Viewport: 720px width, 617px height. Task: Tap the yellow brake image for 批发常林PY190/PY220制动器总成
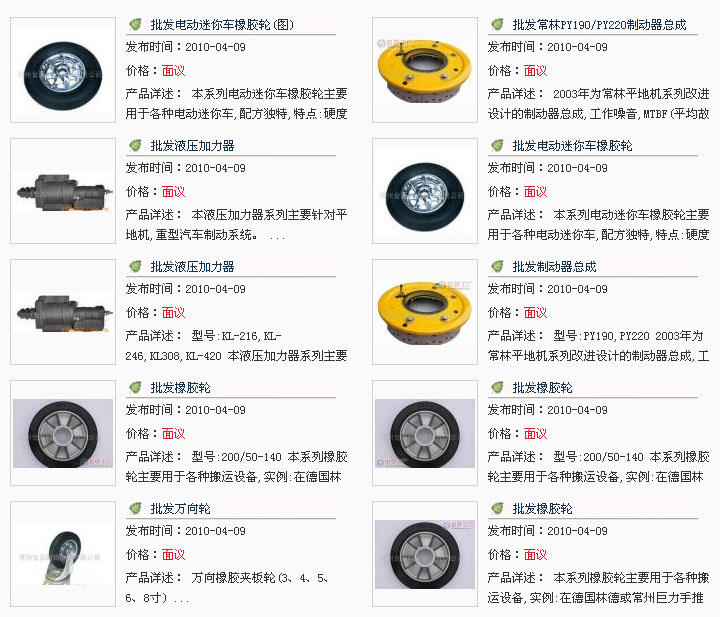(425, 70)
